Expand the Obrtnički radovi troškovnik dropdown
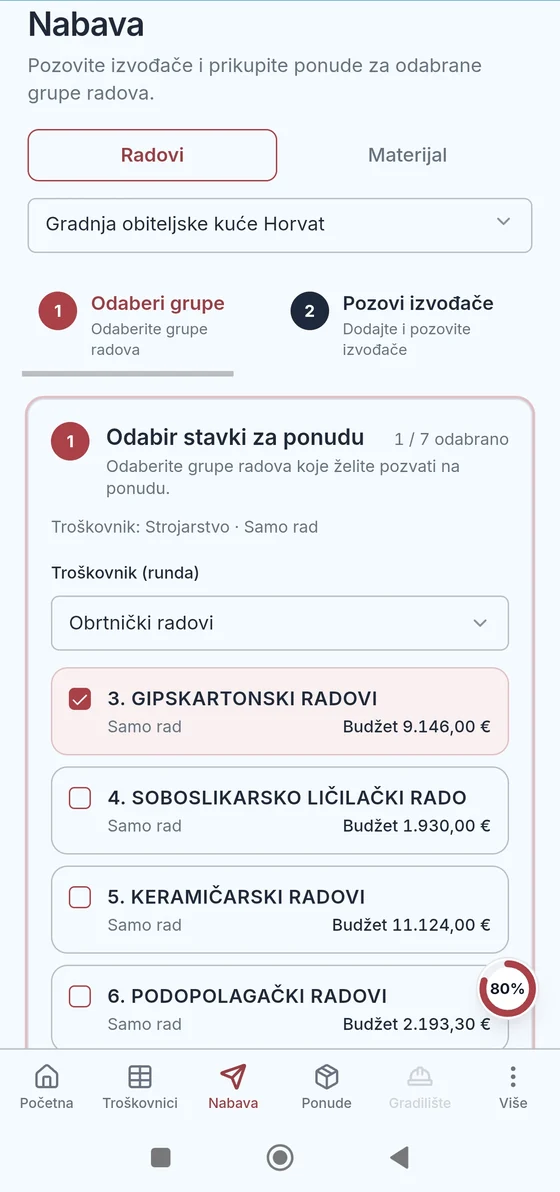Image resolution: width=560 pixels, height=1192 pixels. point(280,623)
